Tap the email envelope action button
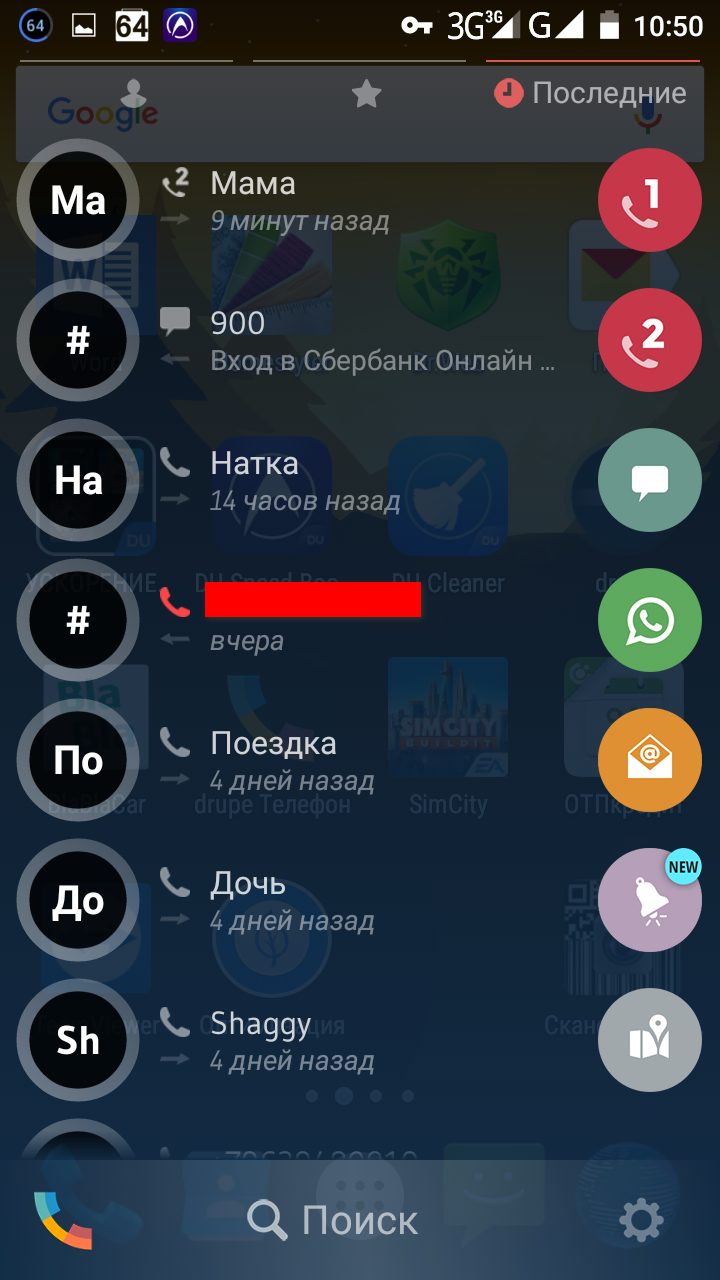Screen dimensions: 720x1280 [649, 761]
